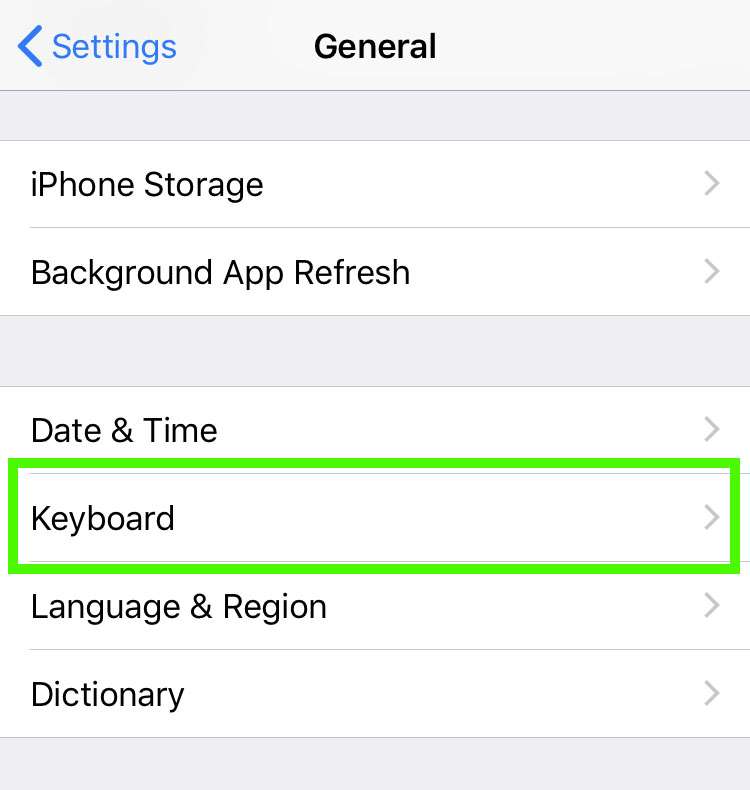Open Keyboard settings
Image resolution: width=750 pixels, height=790 pixels.
click(375, 518)
